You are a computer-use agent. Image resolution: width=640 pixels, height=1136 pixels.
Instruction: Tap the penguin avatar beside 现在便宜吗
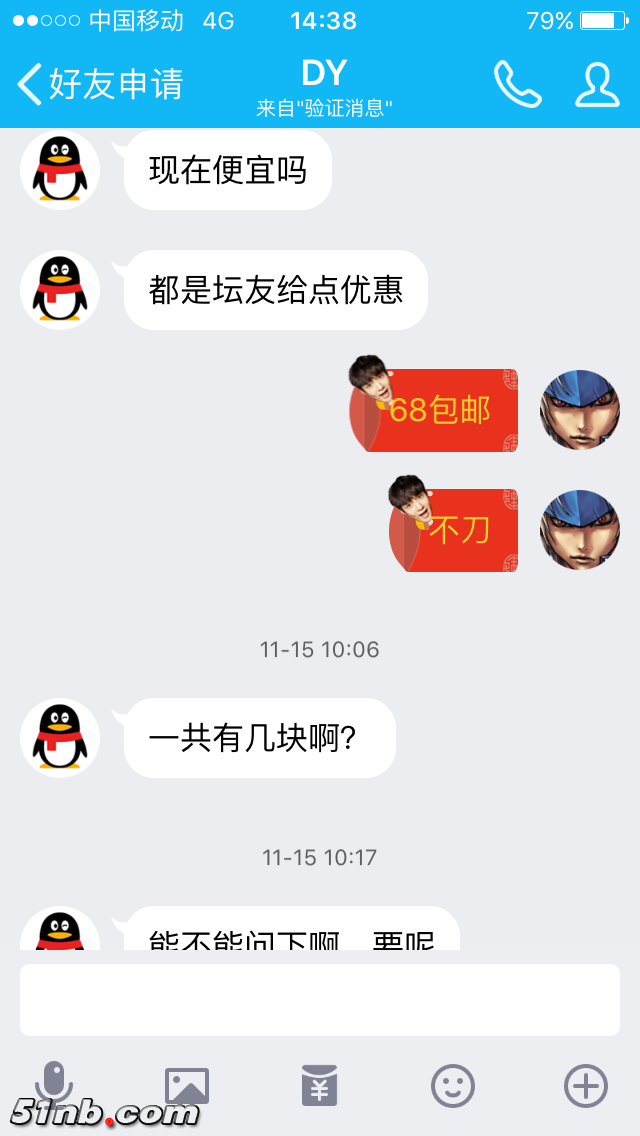(60, 170)
